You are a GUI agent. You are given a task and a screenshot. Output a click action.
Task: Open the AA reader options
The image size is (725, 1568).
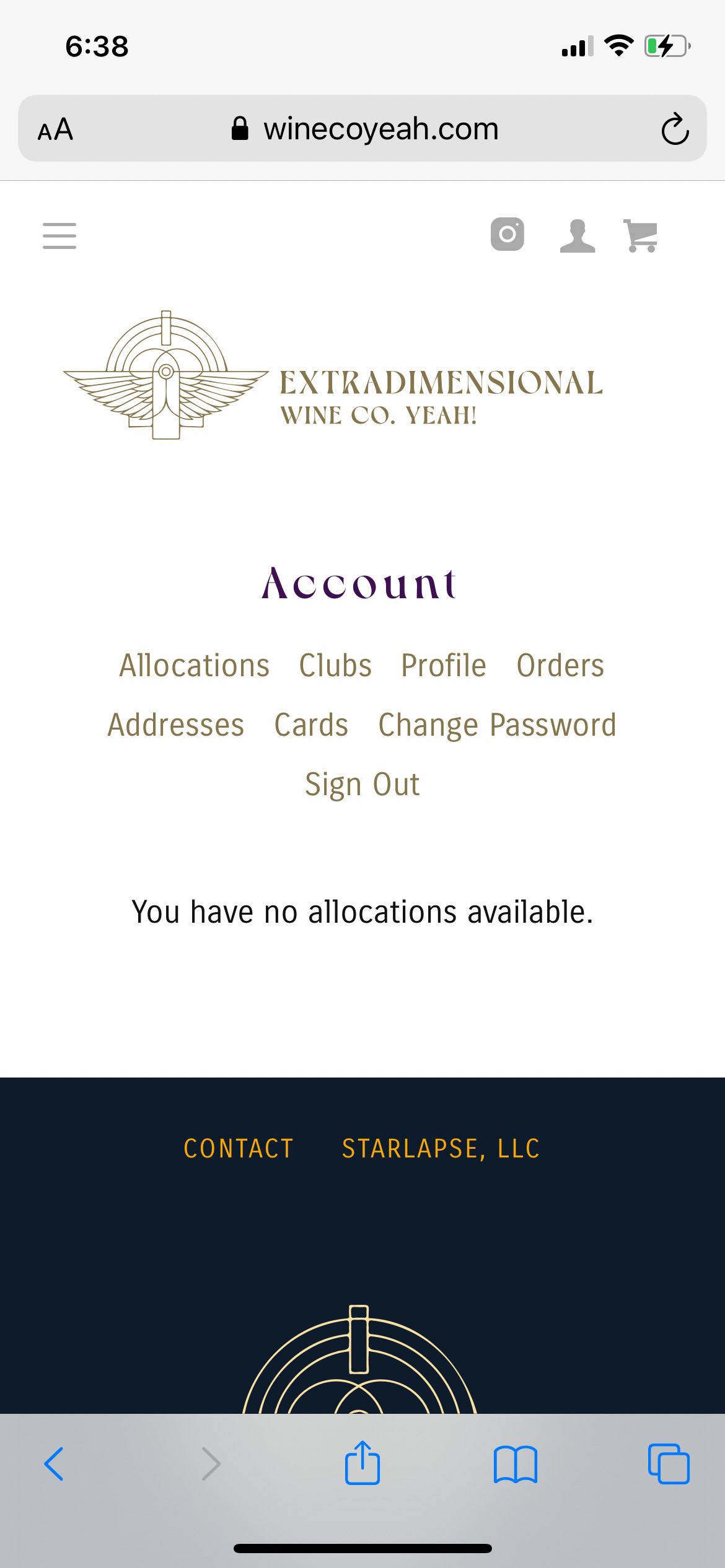click(55, 129)
